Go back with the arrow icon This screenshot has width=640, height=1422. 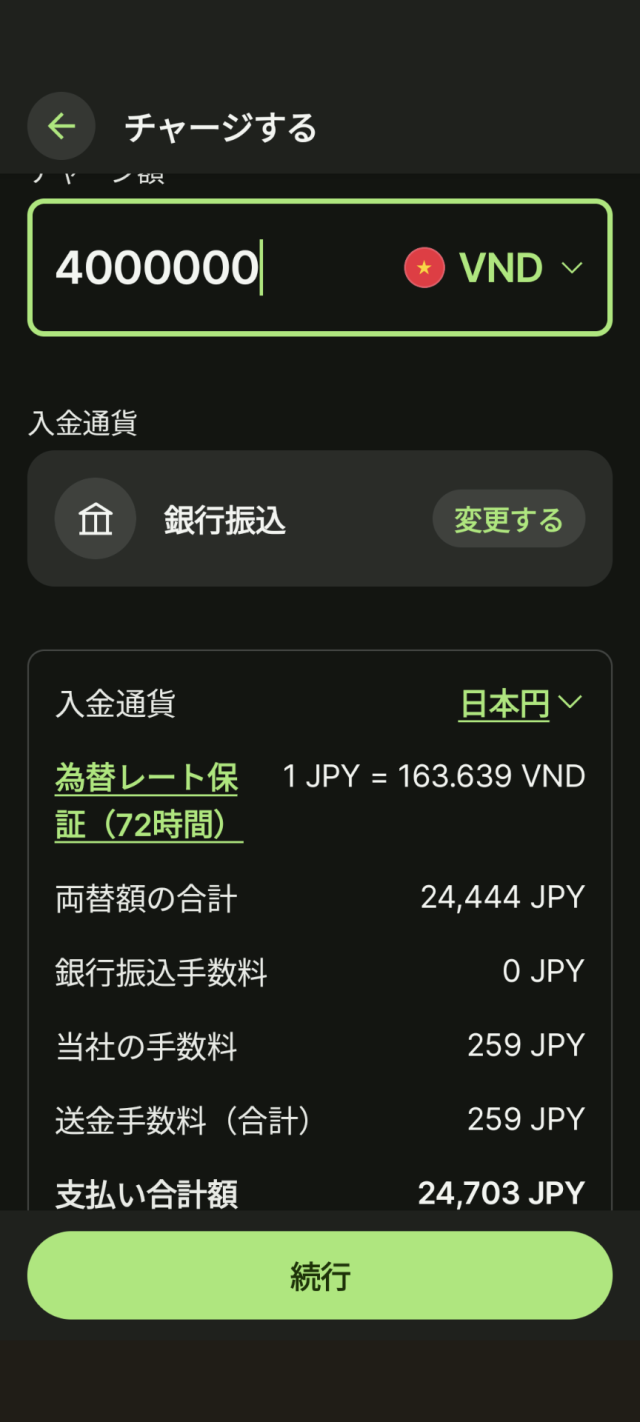[61, 126]
